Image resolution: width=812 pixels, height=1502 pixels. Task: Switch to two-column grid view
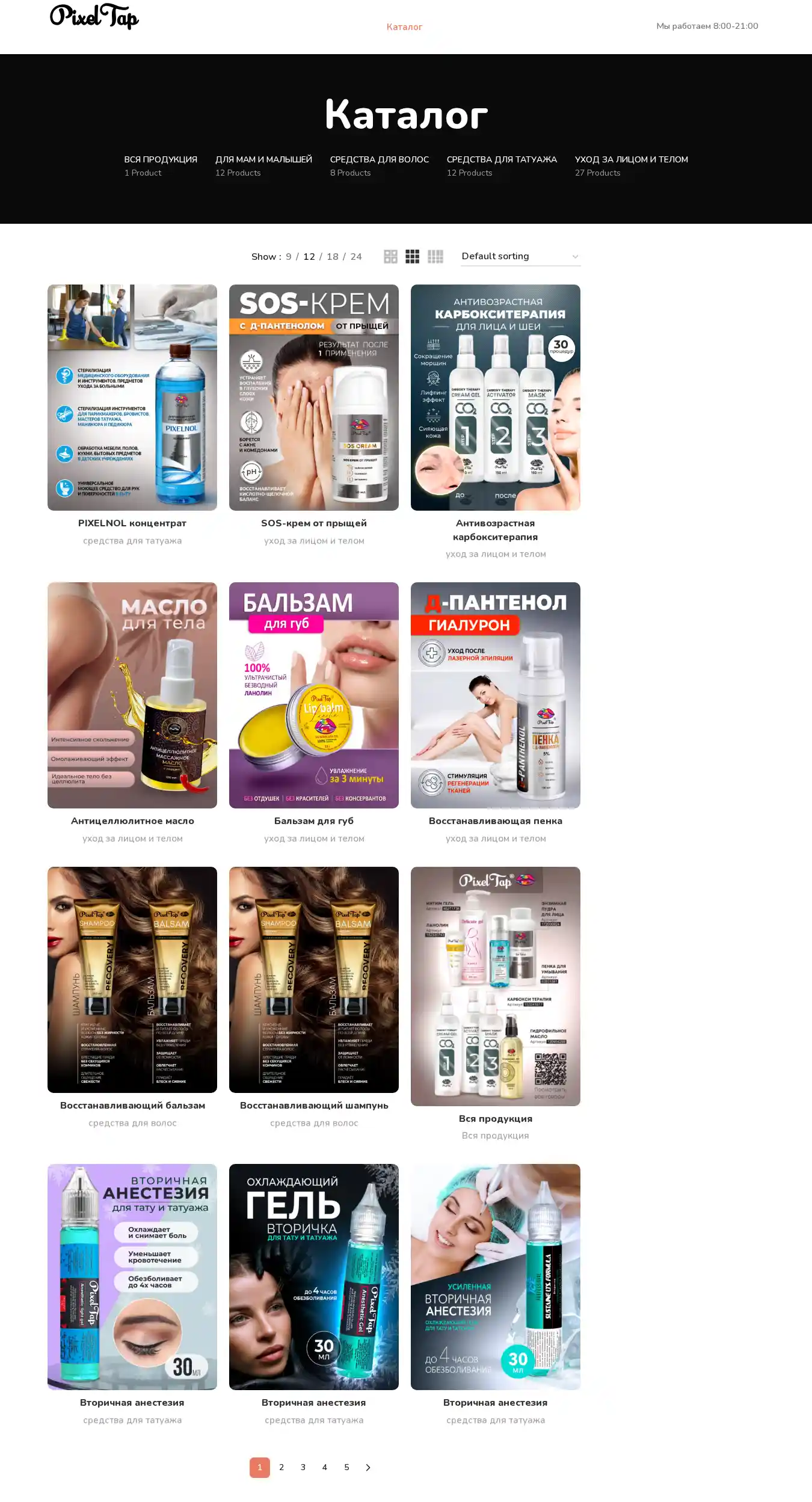[390, 257]
